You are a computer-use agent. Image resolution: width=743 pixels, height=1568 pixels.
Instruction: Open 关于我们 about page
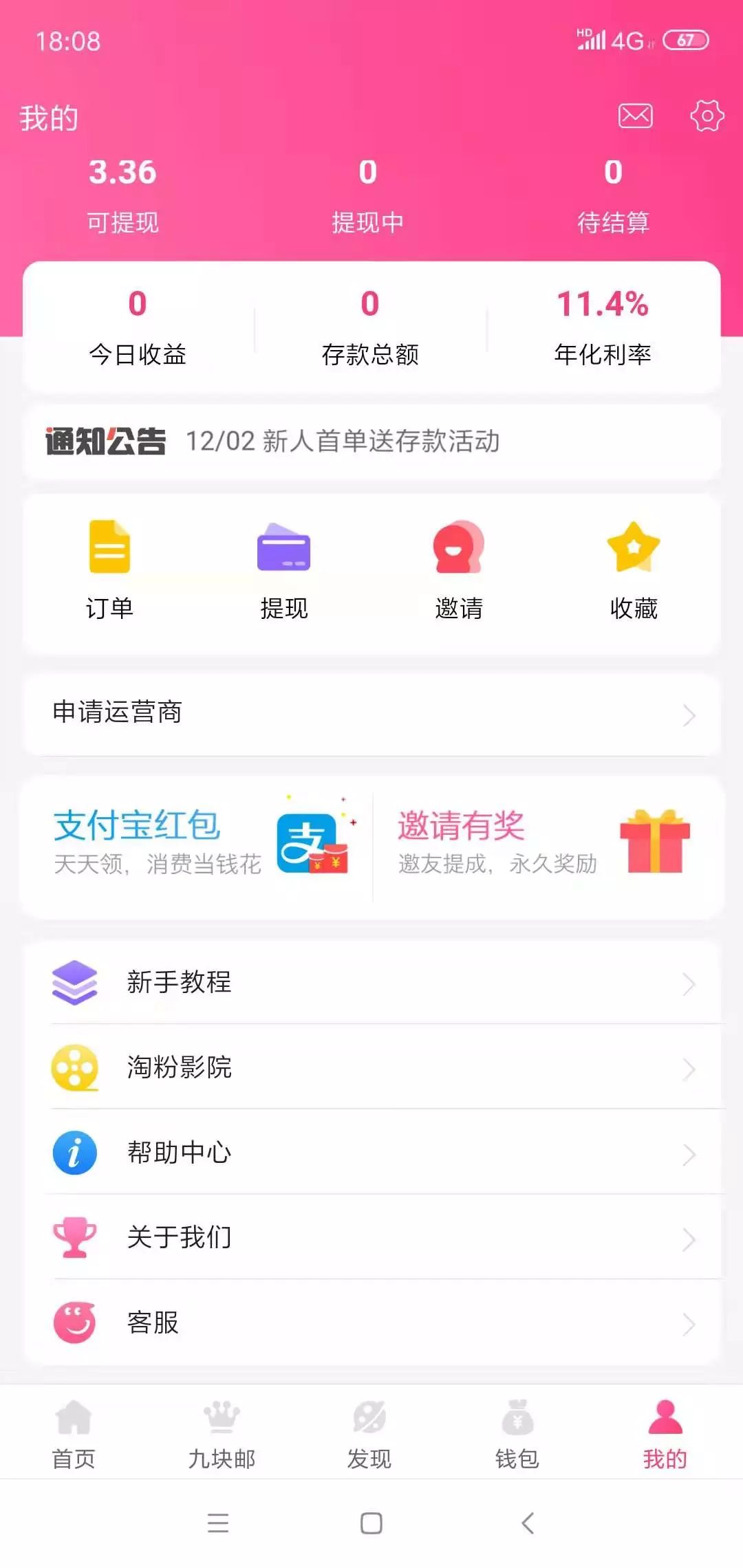point(371,1238)
